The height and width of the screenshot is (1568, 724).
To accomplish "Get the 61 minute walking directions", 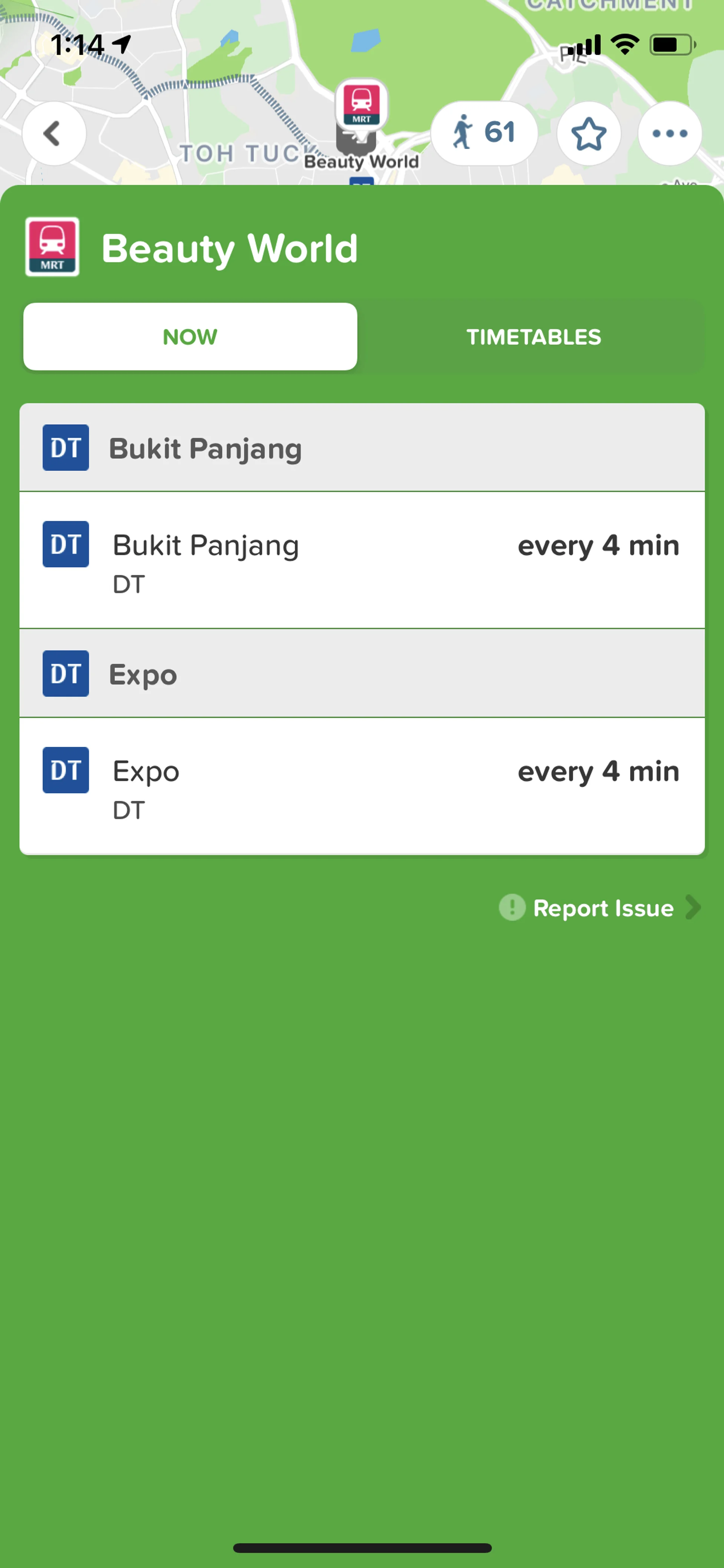I will [484, 133].
